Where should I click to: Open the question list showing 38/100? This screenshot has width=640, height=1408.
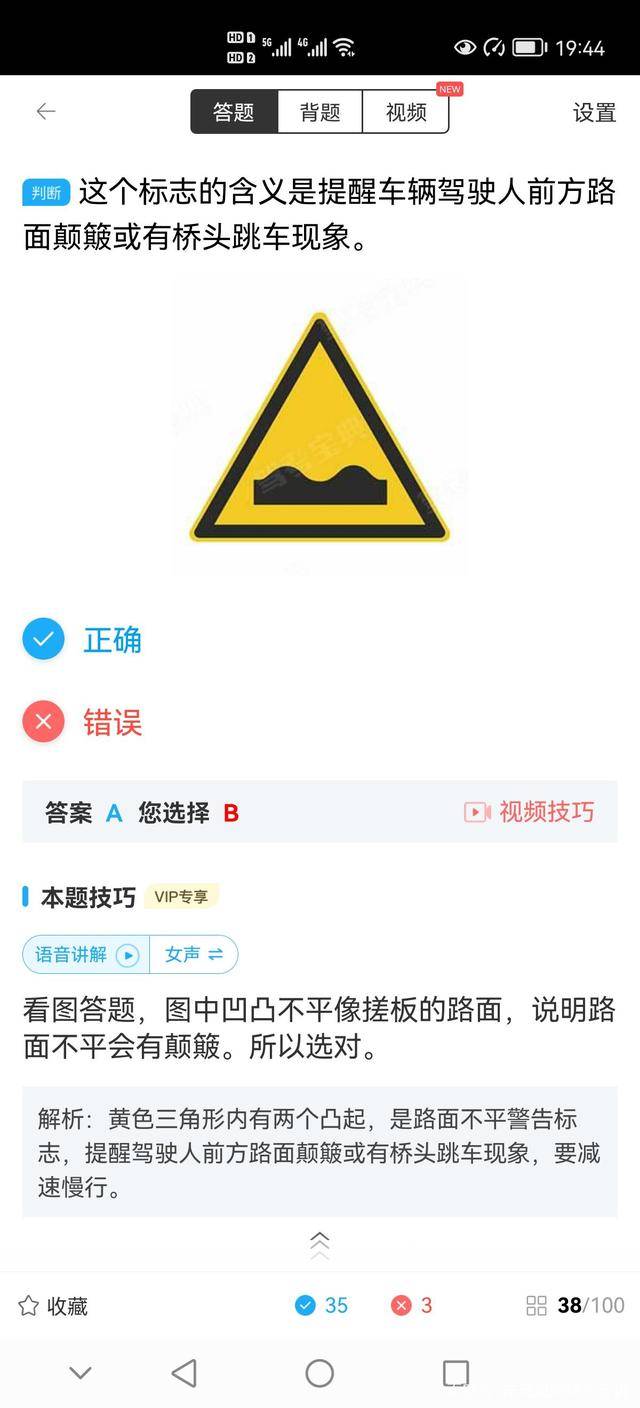pyautogui.click(x=576, y=1305)
